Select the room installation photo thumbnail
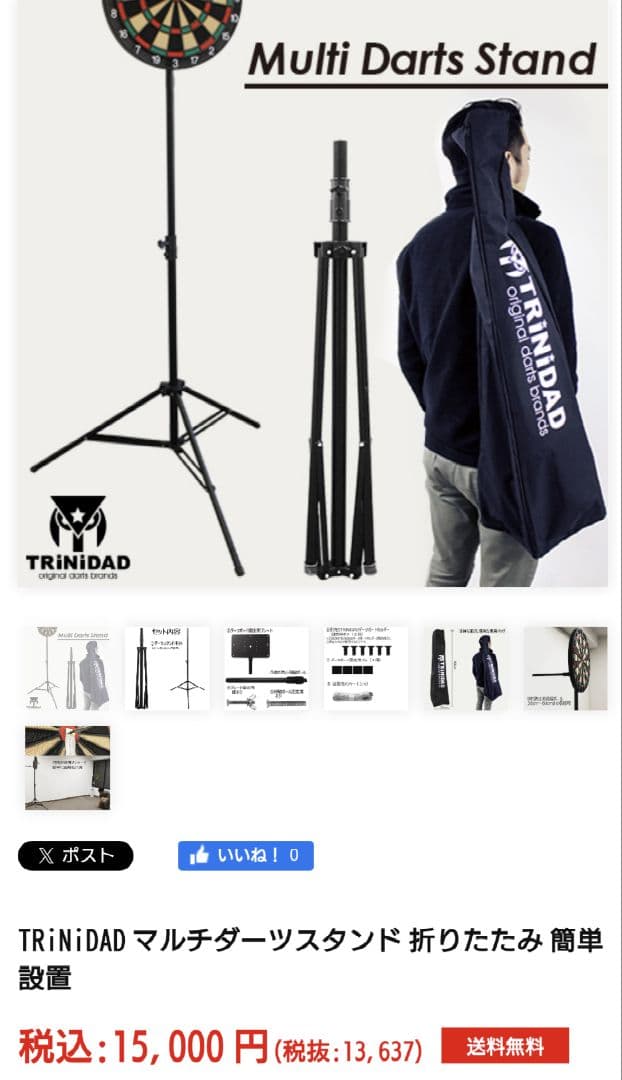 [68, 767]
